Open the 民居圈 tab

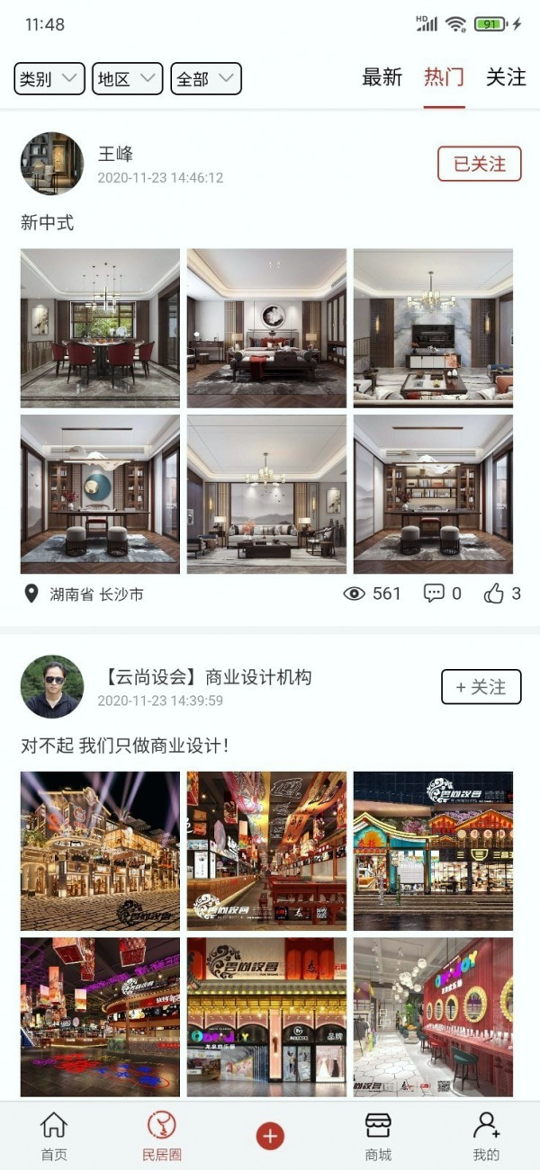[x=162, y=1136]
